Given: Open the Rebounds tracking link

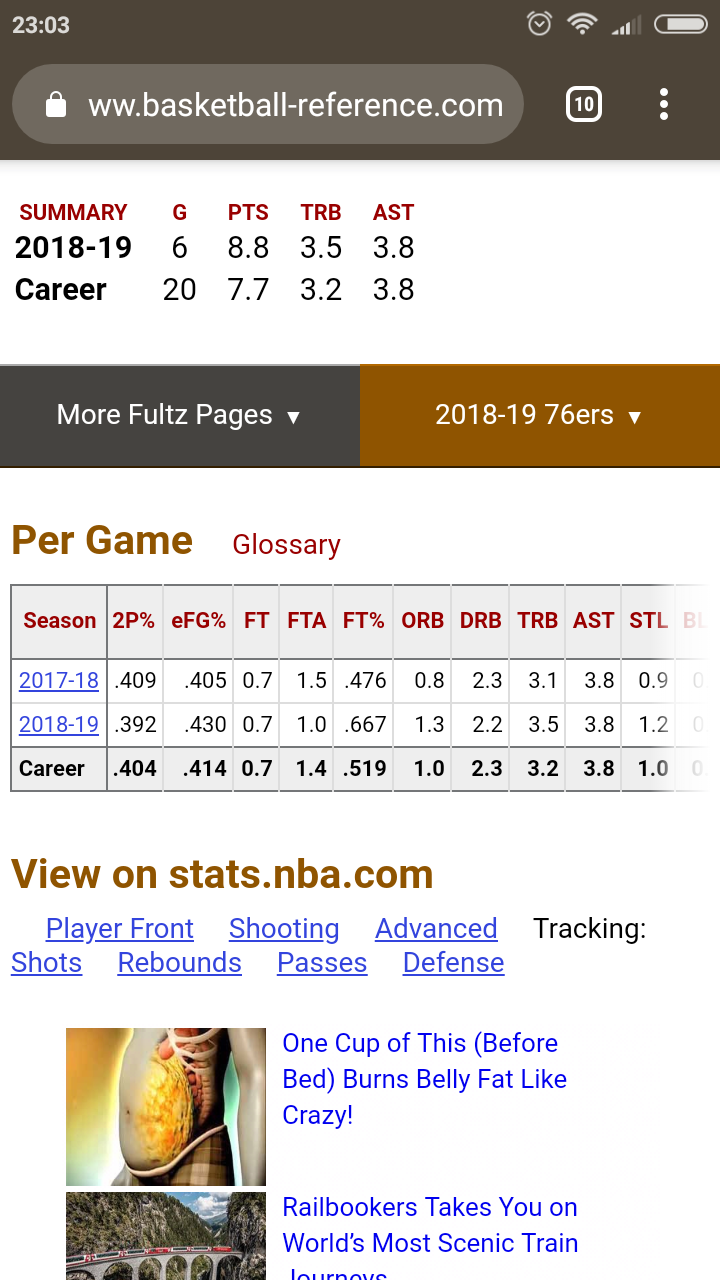Looking at the screenshot, I should (x=180, y=963).
